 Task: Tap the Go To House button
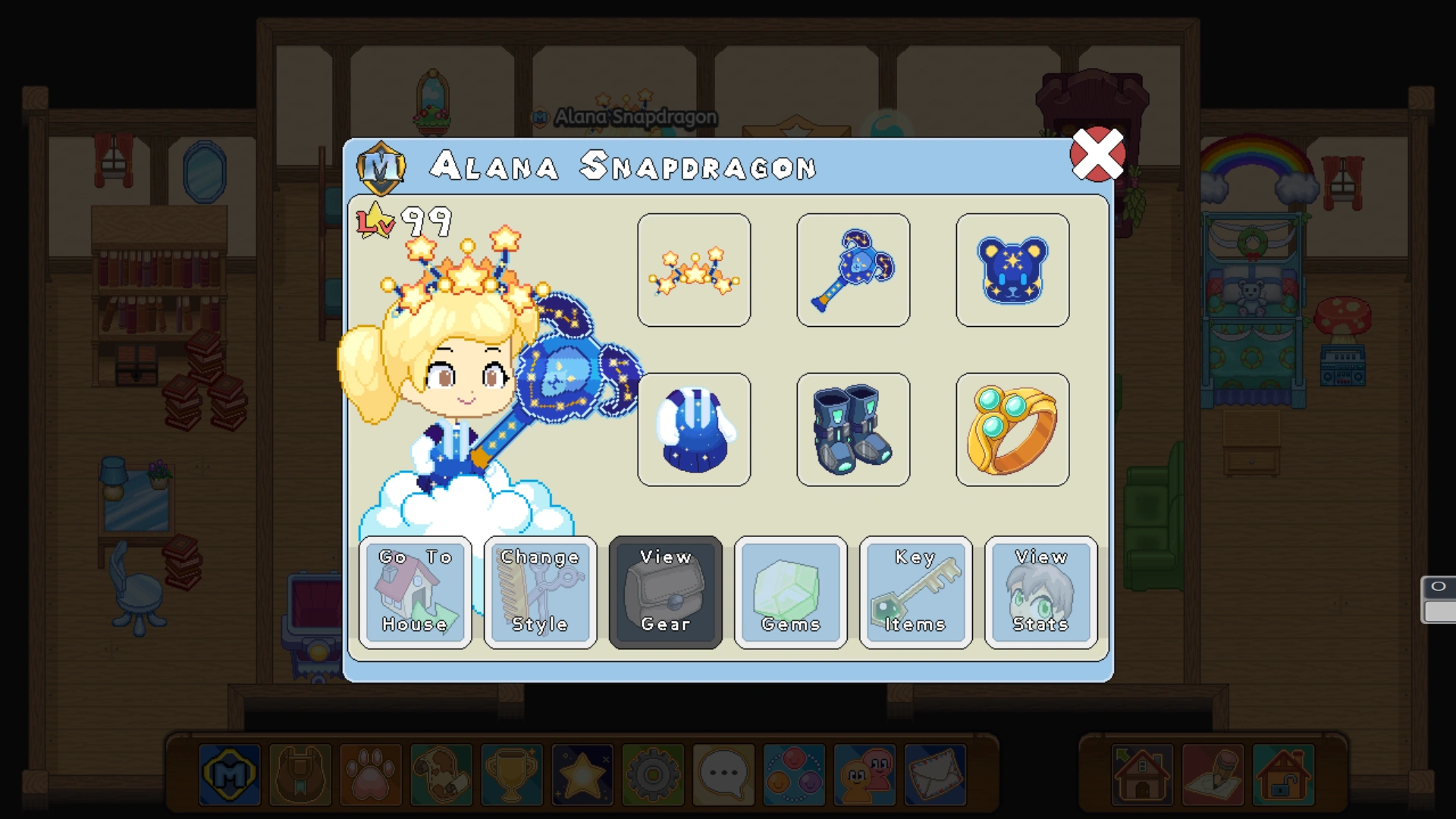click(x=415, y=592)
